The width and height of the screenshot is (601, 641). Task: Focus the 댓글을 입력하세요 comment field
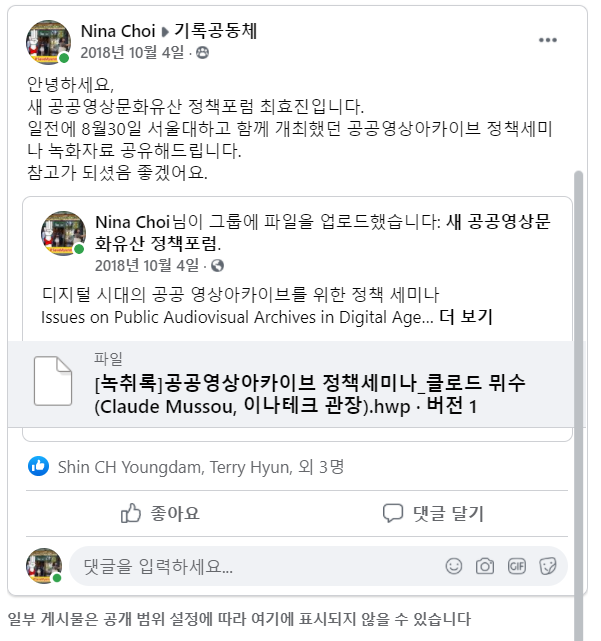[250, 566]
